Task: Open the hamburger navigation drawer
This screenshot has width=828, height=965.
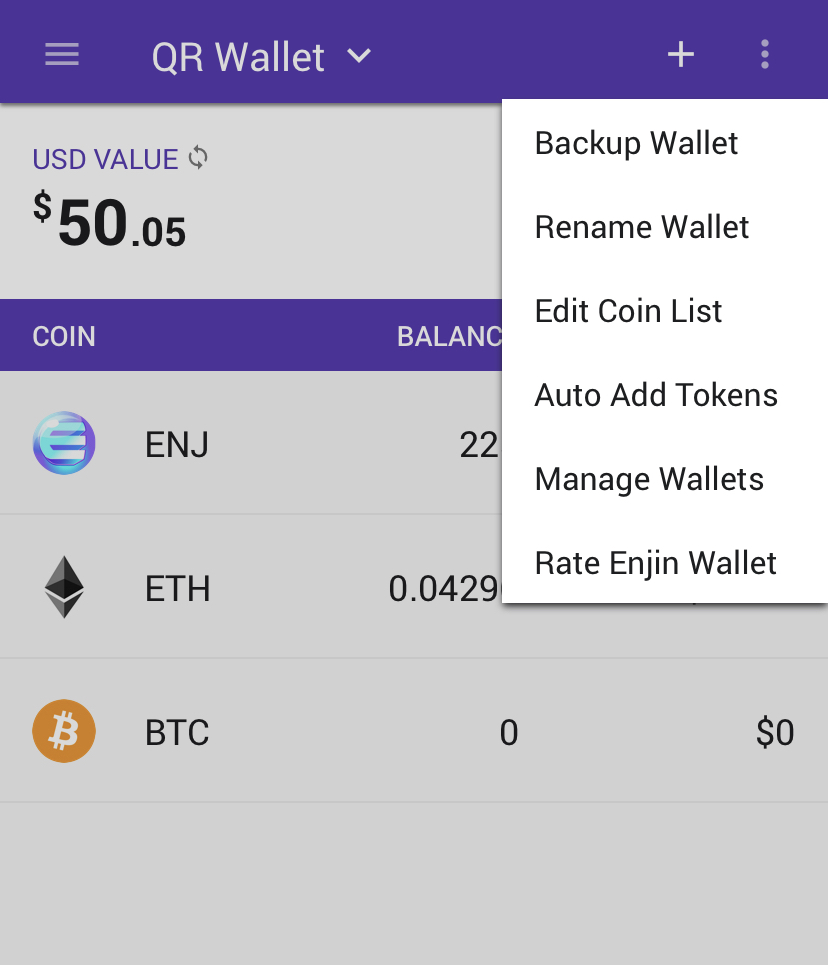Action: (x=62, y=55)
